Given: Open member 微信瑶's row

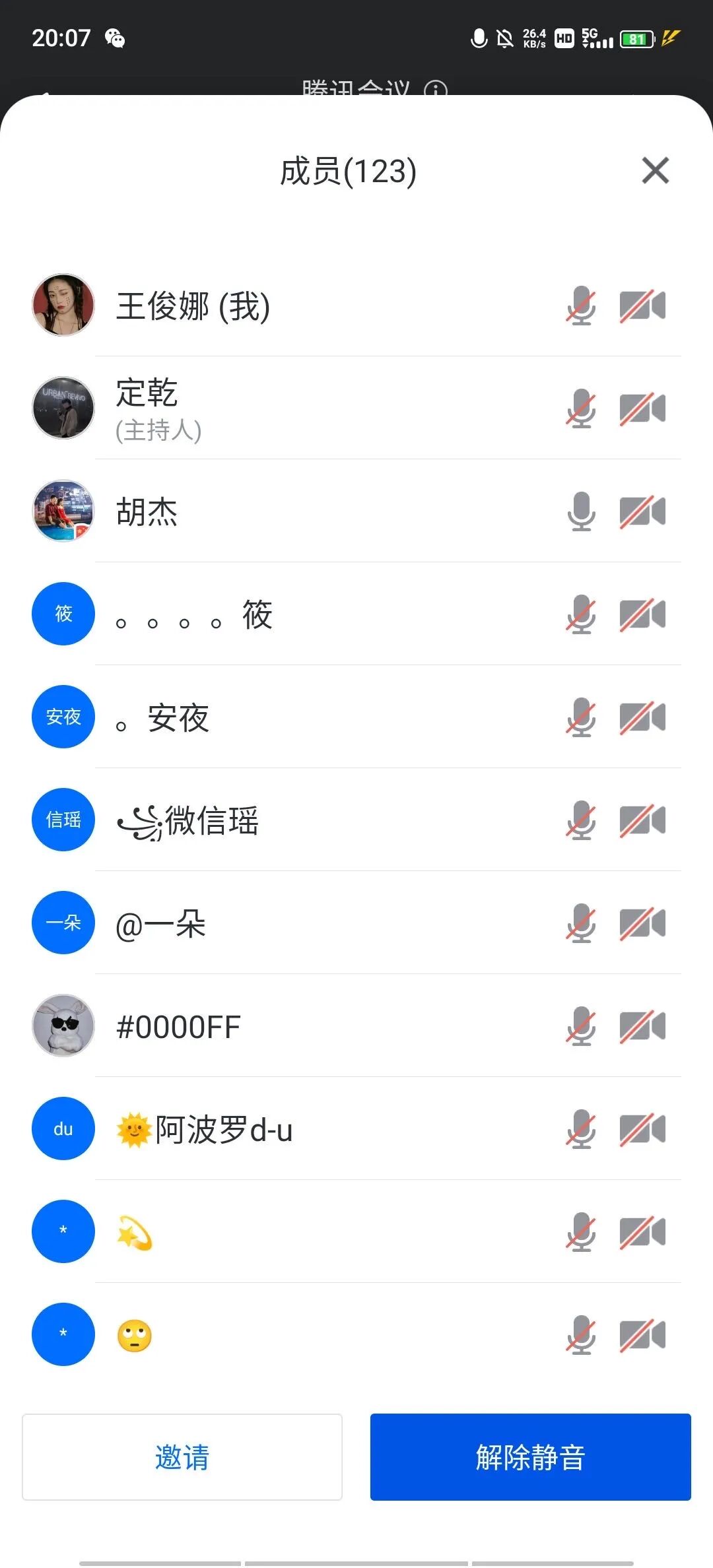Looking at the screenshot, I should pos(356,820).
